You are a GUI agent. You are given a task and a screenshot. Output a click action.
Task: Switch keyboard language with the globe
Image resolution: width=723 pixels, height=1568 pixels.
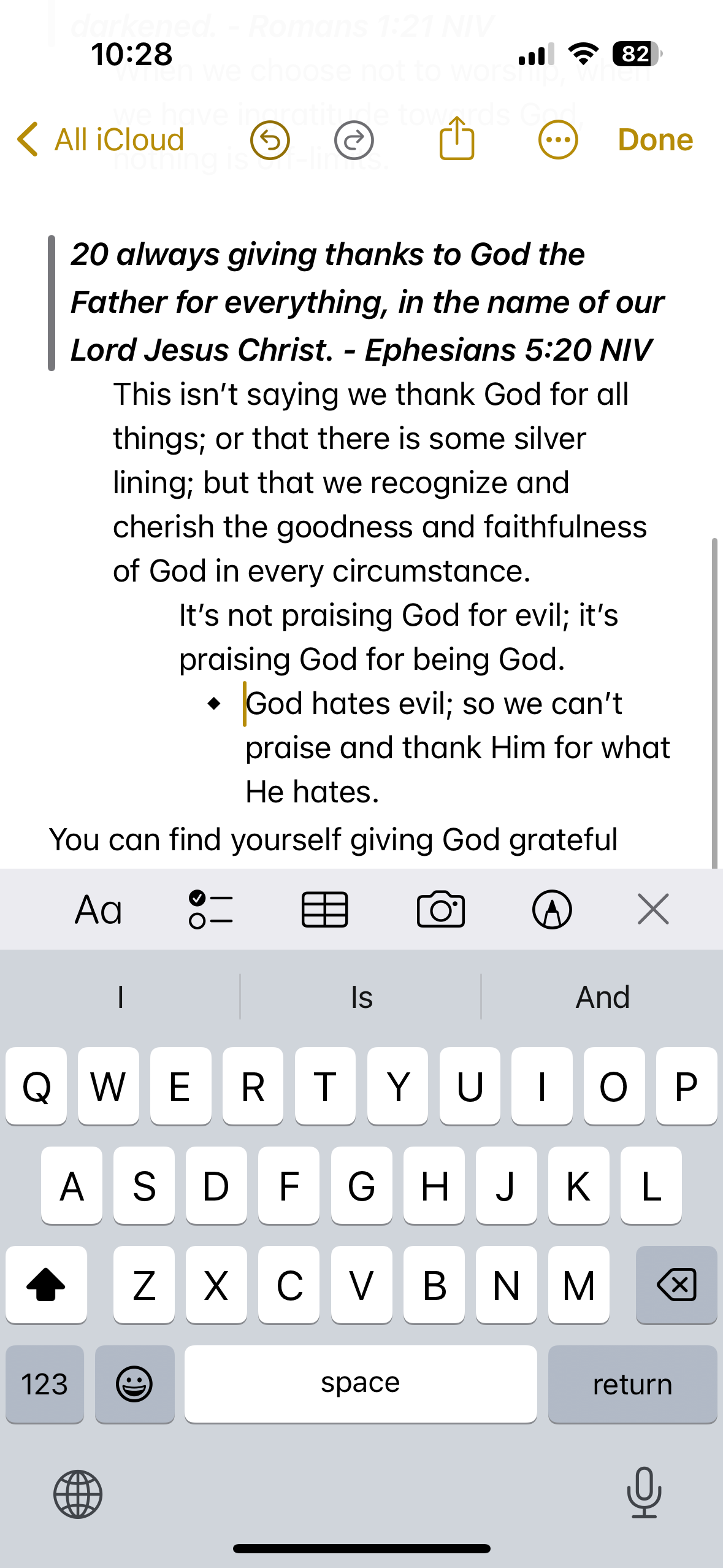[78, 1494]
